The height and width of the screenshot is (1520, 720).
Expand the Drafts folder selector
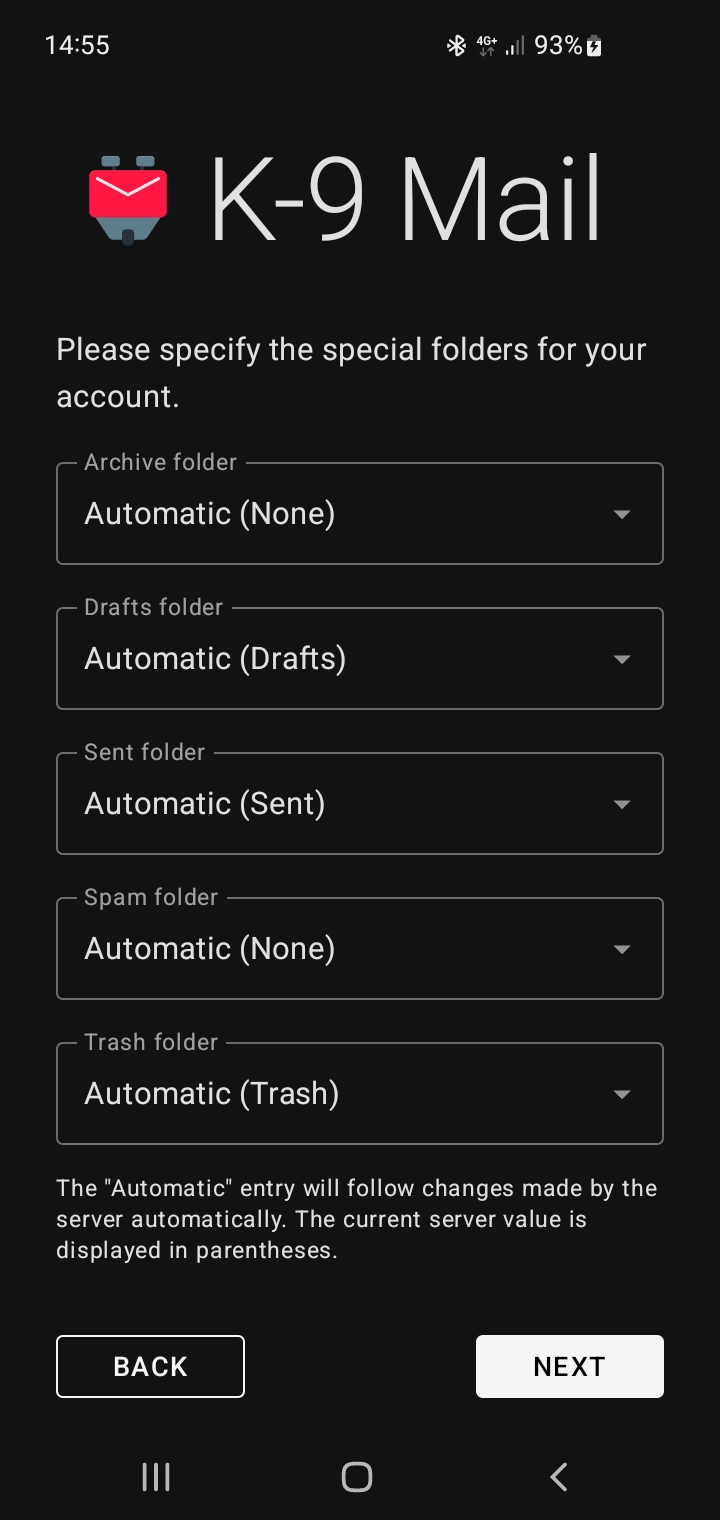(360, 659)
